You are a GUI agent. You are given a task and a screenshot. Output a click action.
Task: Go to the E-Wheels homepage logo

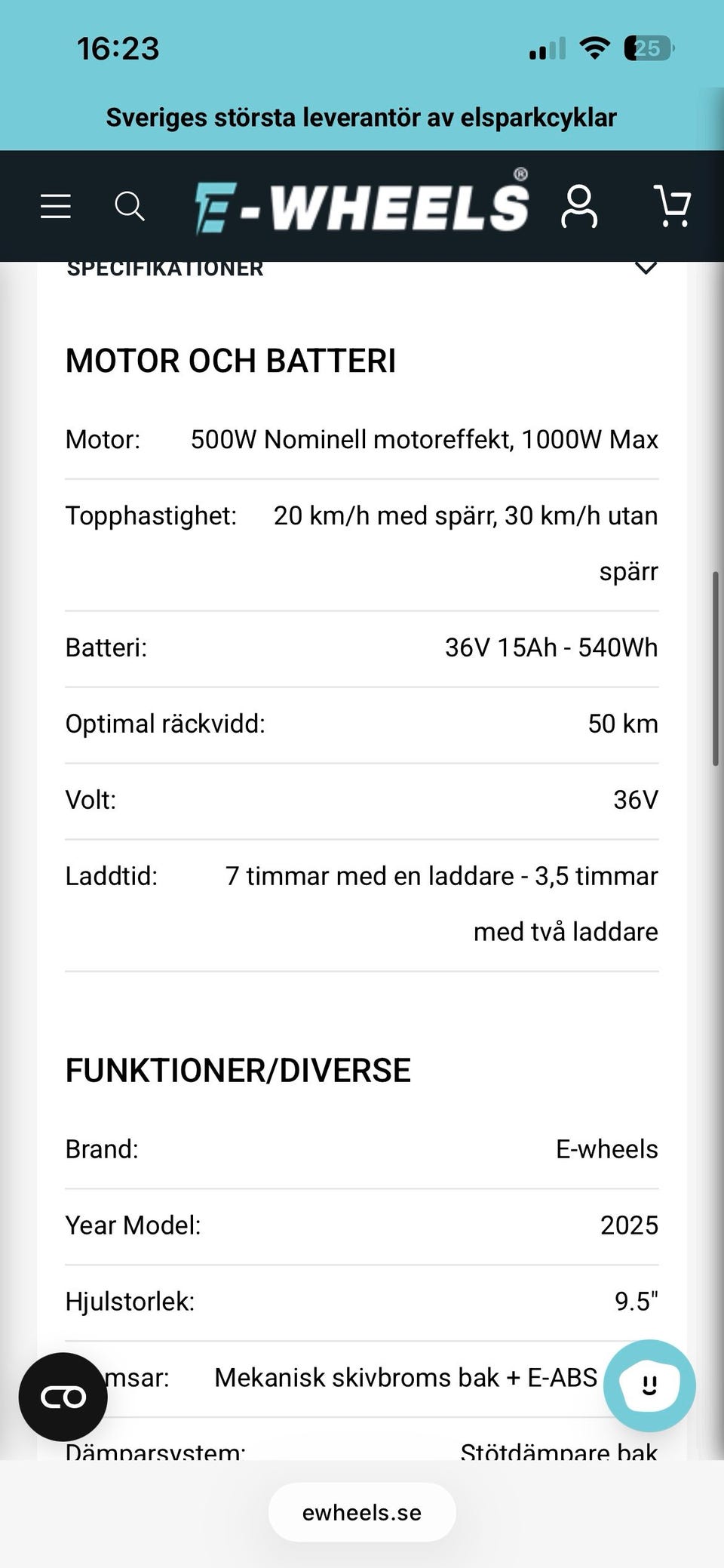coord(362,202)
